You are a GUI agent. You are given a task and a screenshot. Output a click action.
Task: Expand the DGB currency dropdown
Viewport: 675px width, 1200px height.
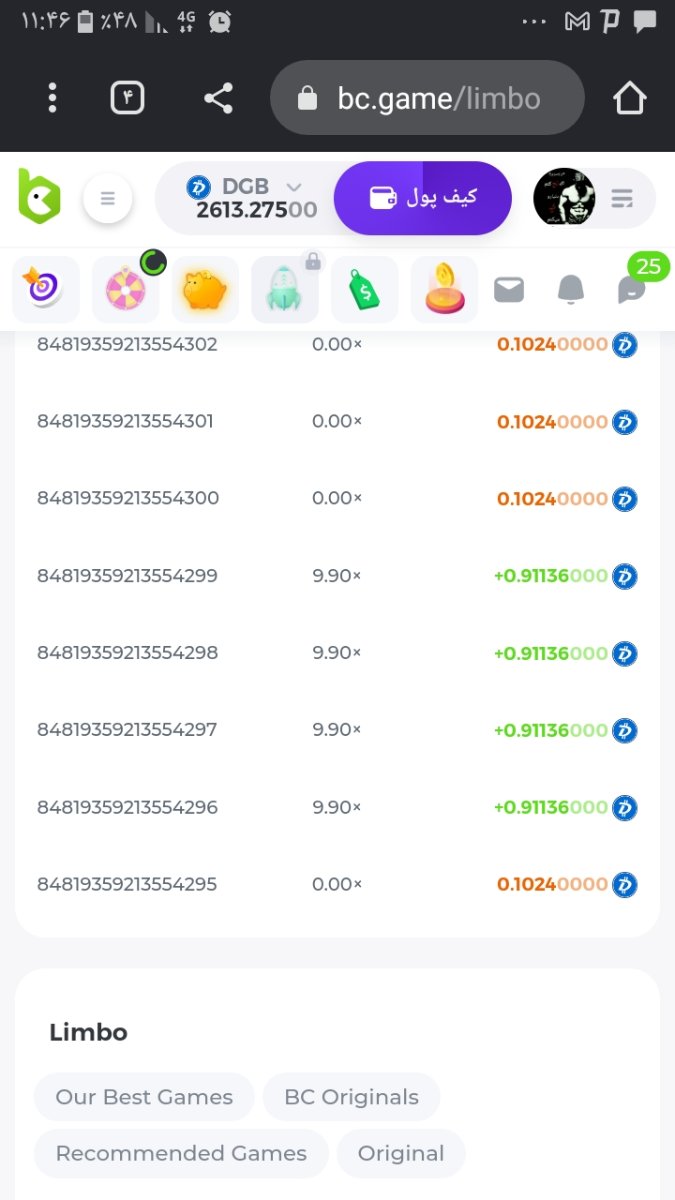click(293, 187)
